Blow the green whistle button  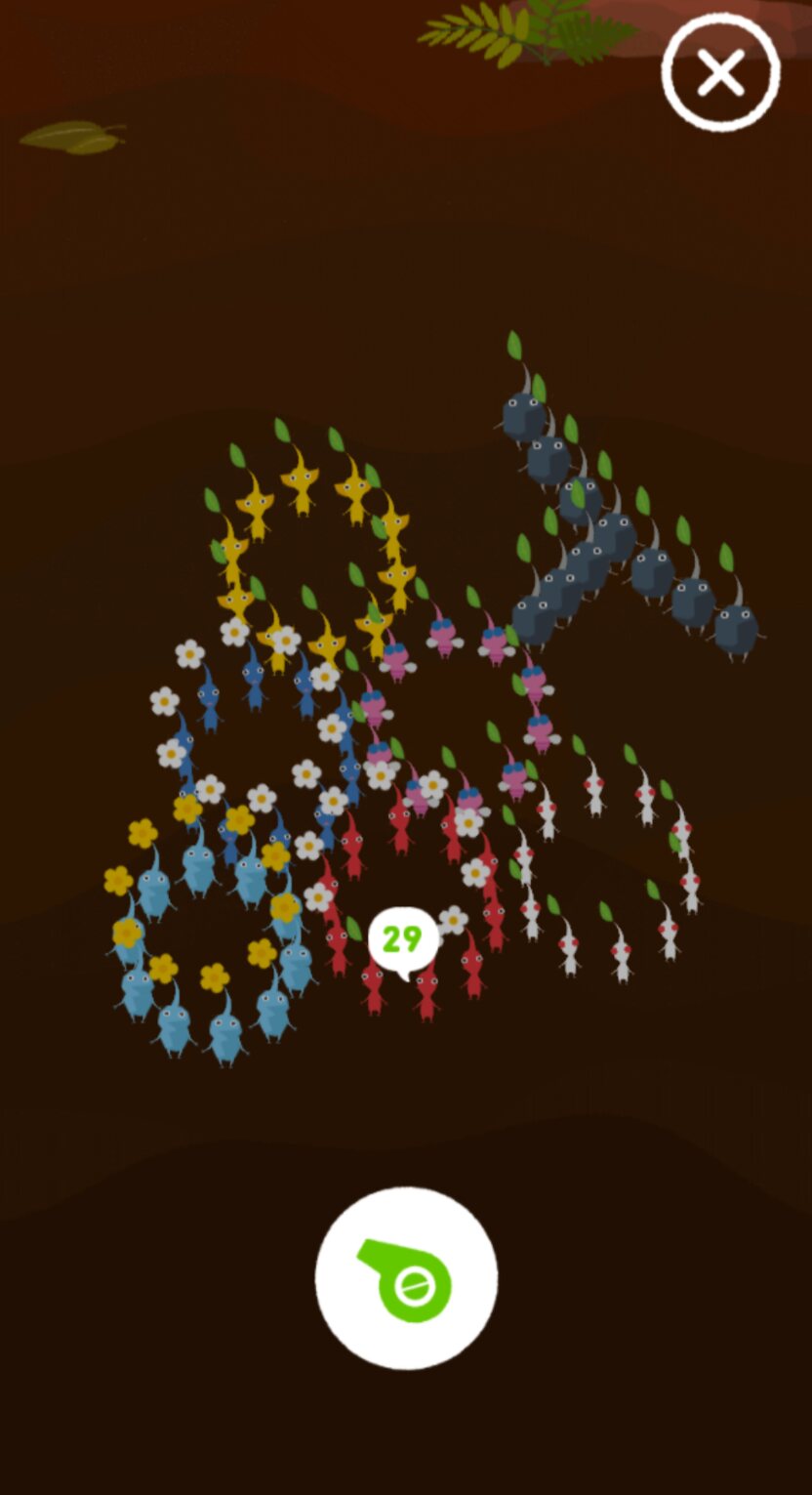406,1278
